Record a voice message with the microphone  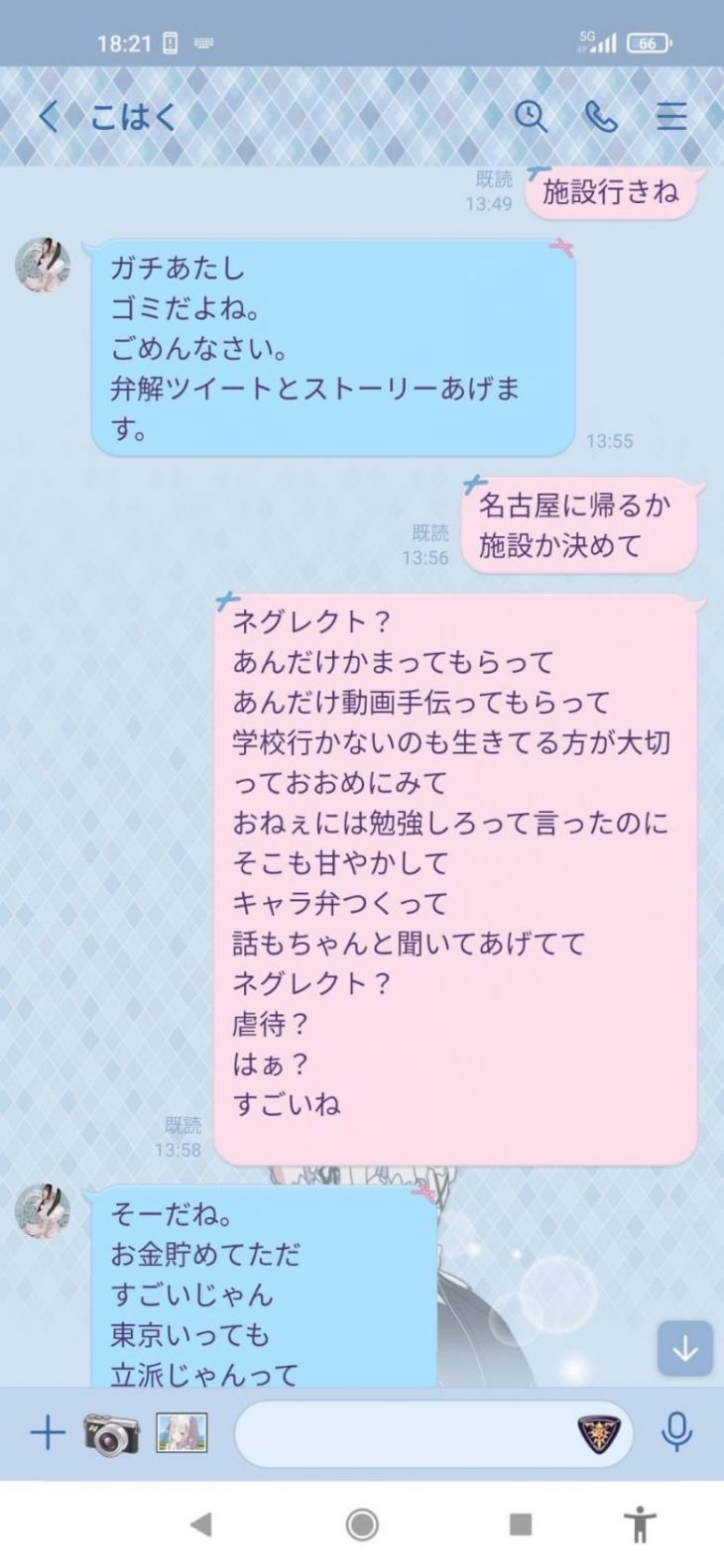click(676, 1433)
